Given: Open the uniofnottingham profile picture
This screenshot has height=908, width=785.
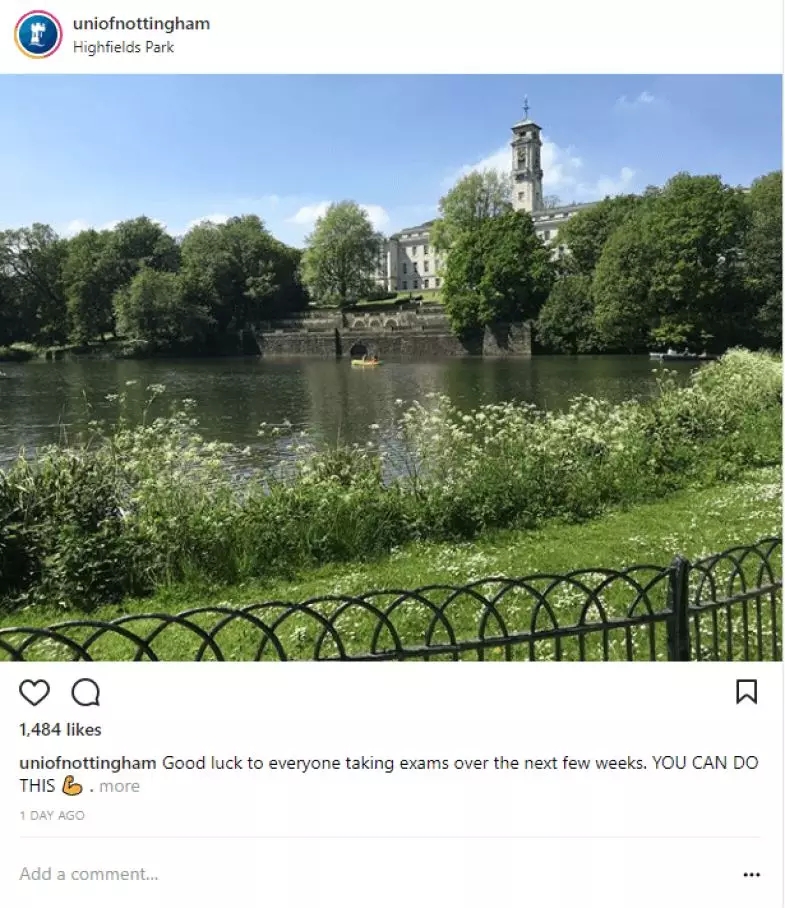Looking at the screenshot, I should (x=38, y=34).
